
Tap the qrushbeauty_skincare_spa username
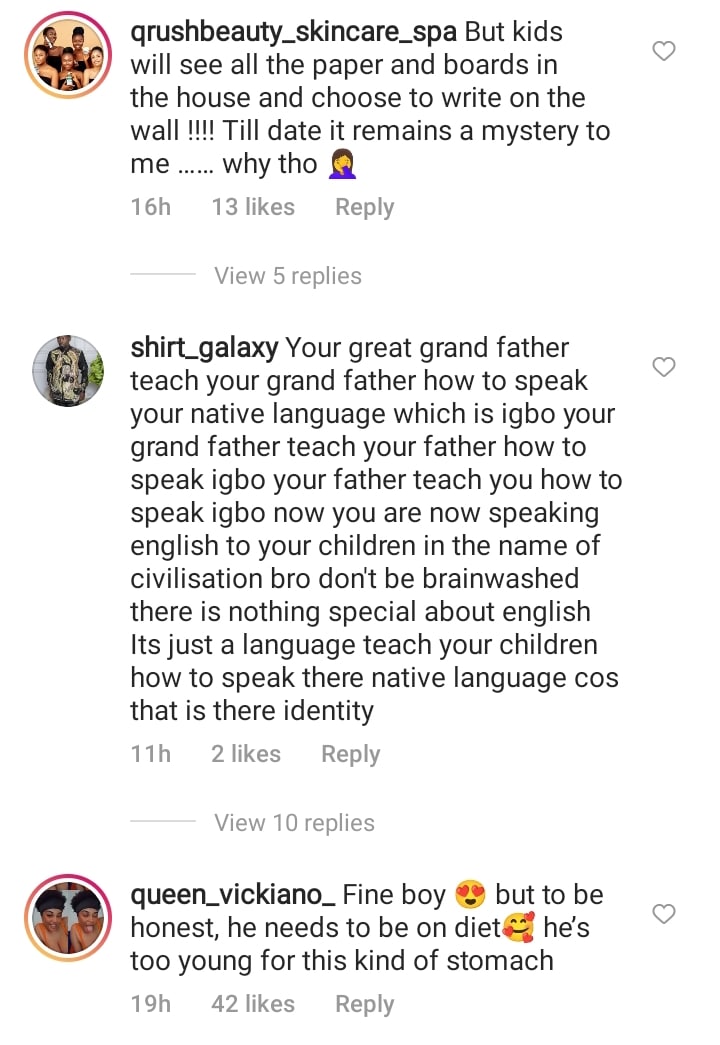point(294,32)
